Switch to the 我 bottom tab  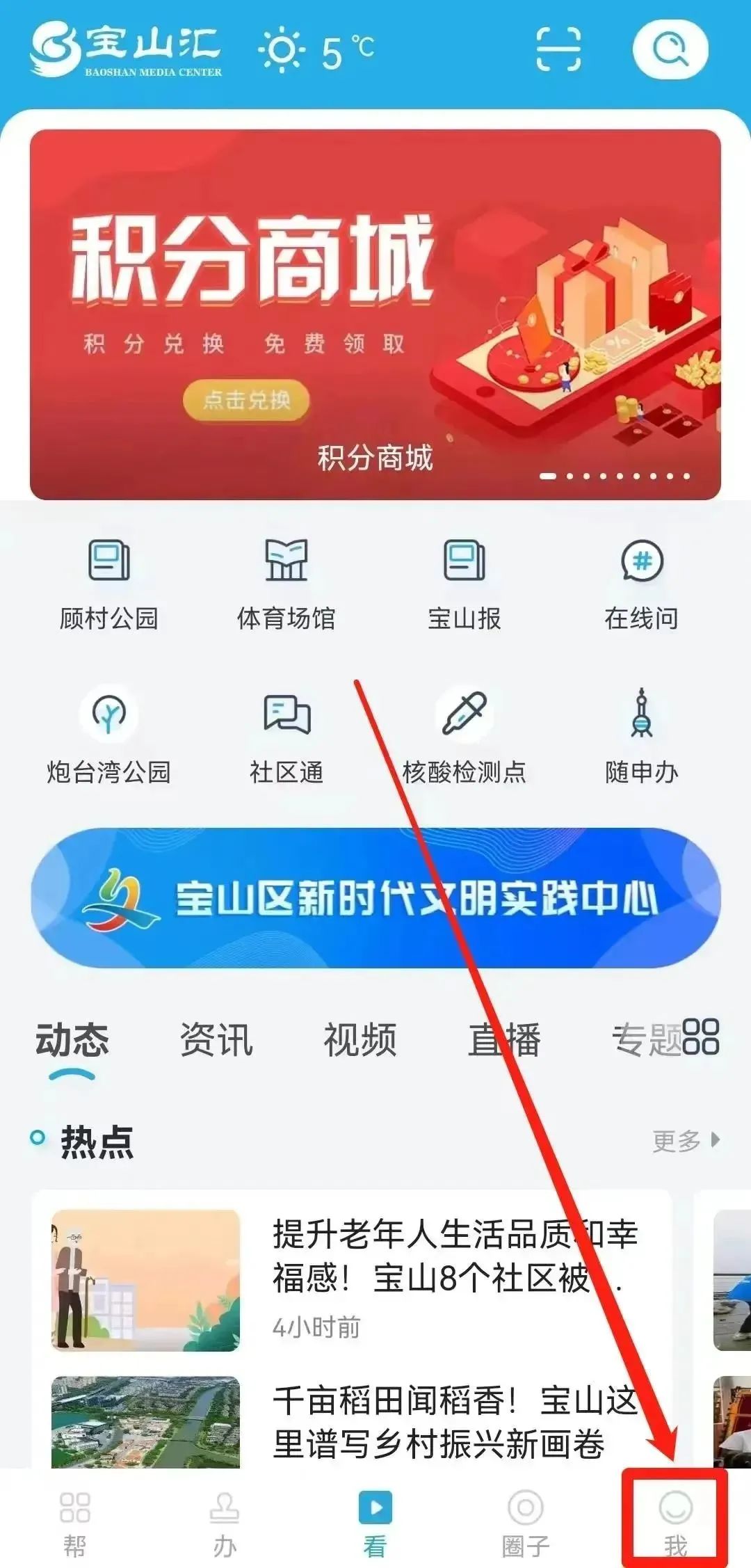coord(675,1521)
